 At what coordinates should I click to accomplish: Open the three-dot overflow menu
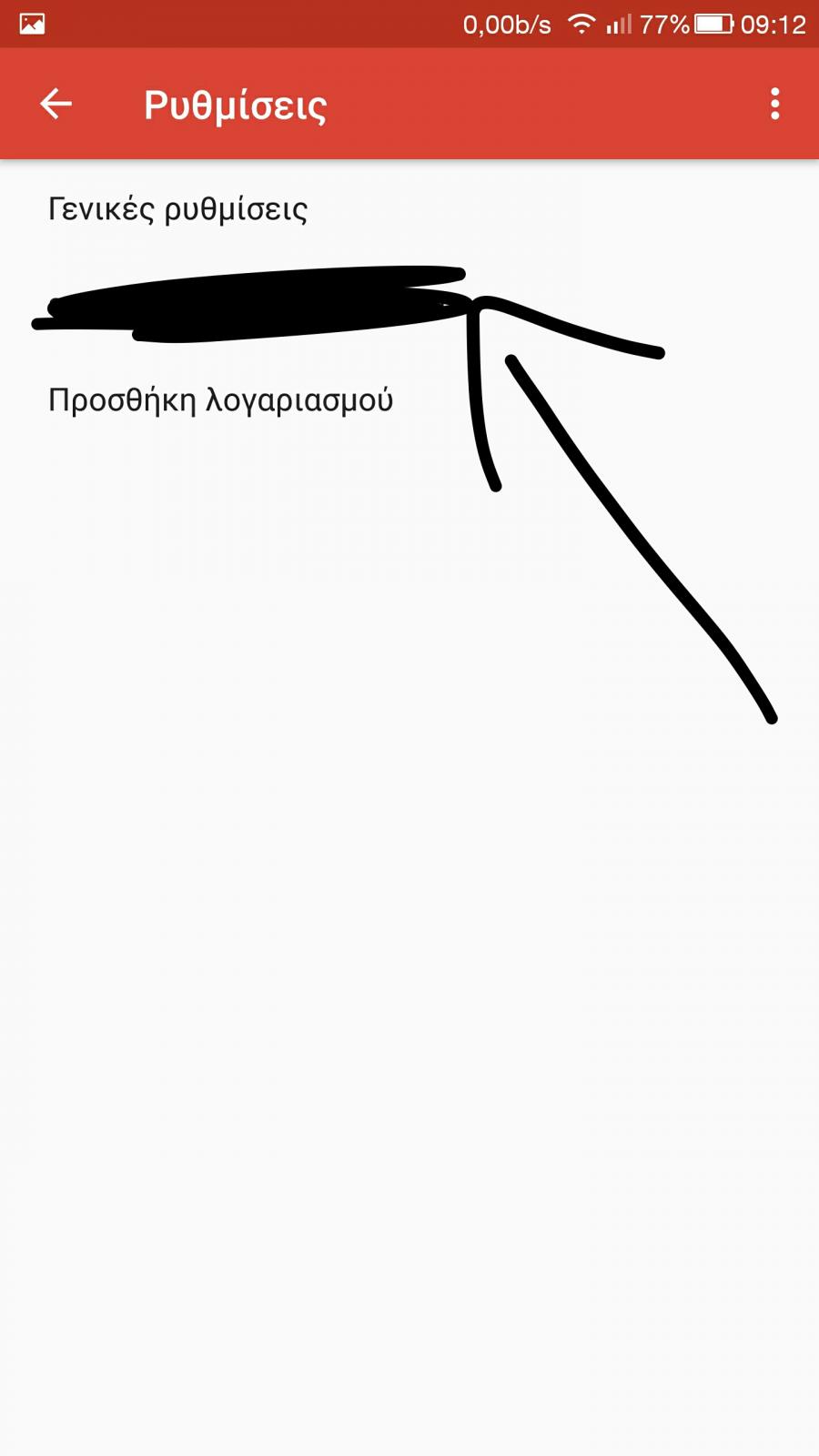click(x=775, y=104)
